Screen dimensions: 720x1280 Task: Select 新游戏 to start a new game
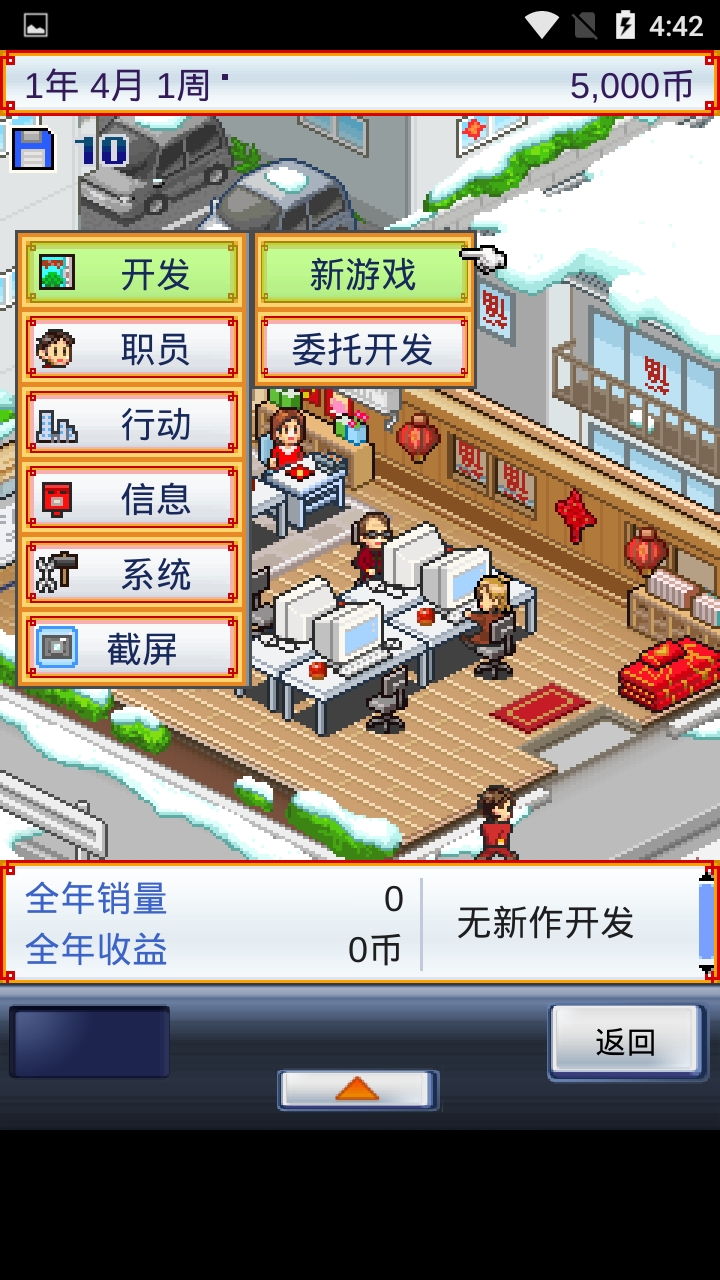(364, 274)
